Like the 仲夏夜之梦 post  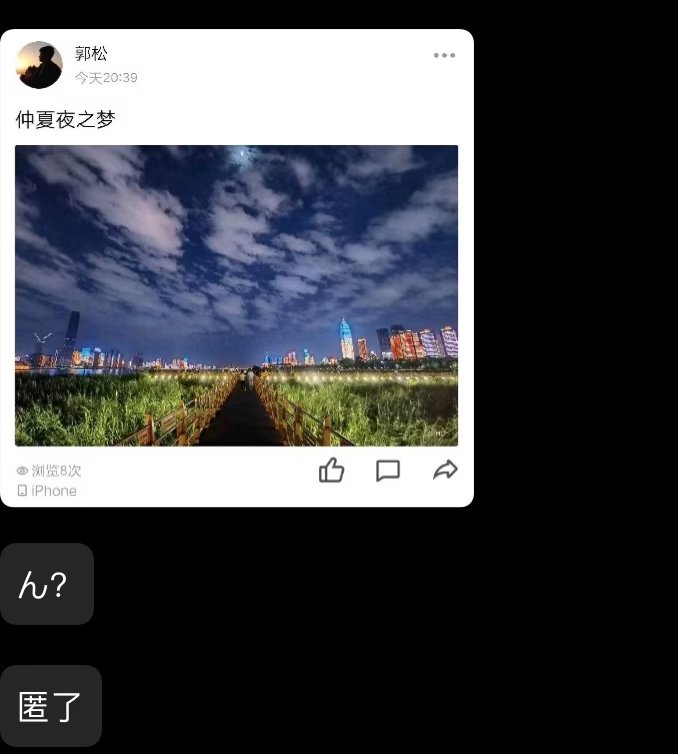[x=332, y=470]
